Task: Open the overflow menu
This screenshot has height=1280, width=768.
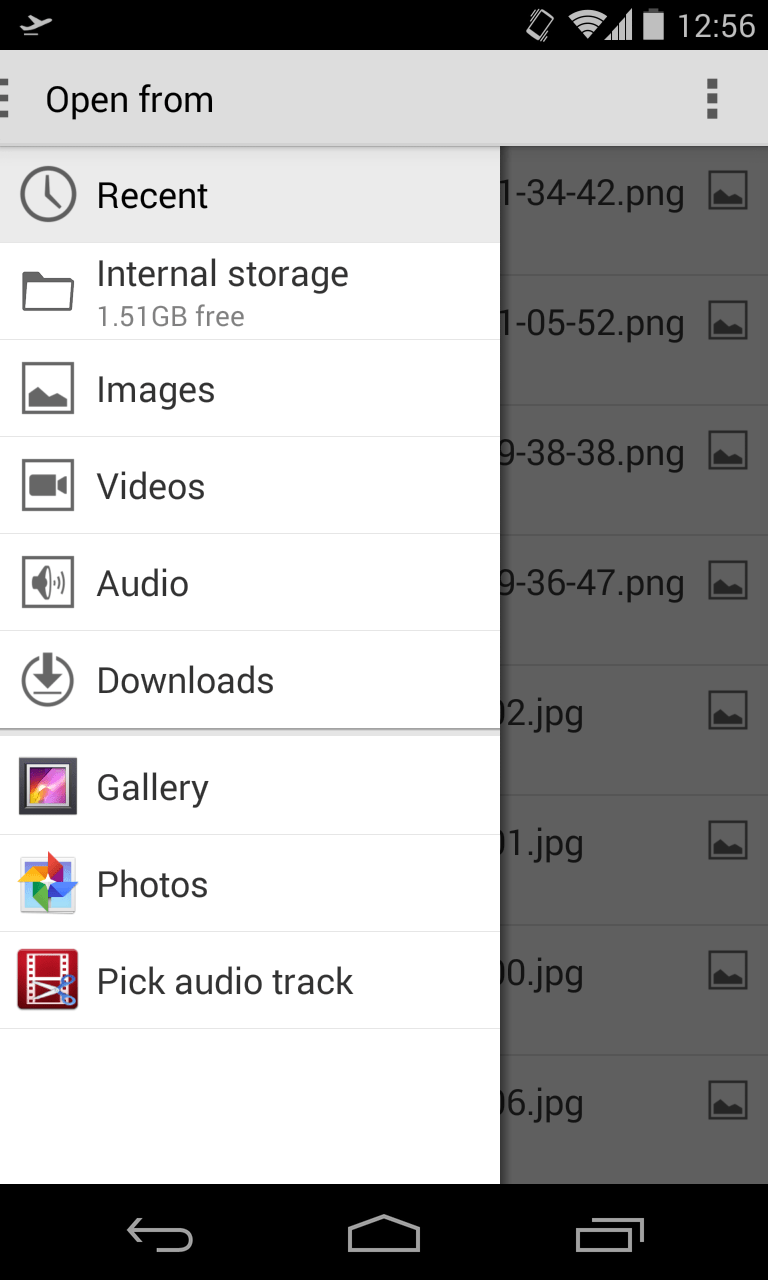Action: 712,99
